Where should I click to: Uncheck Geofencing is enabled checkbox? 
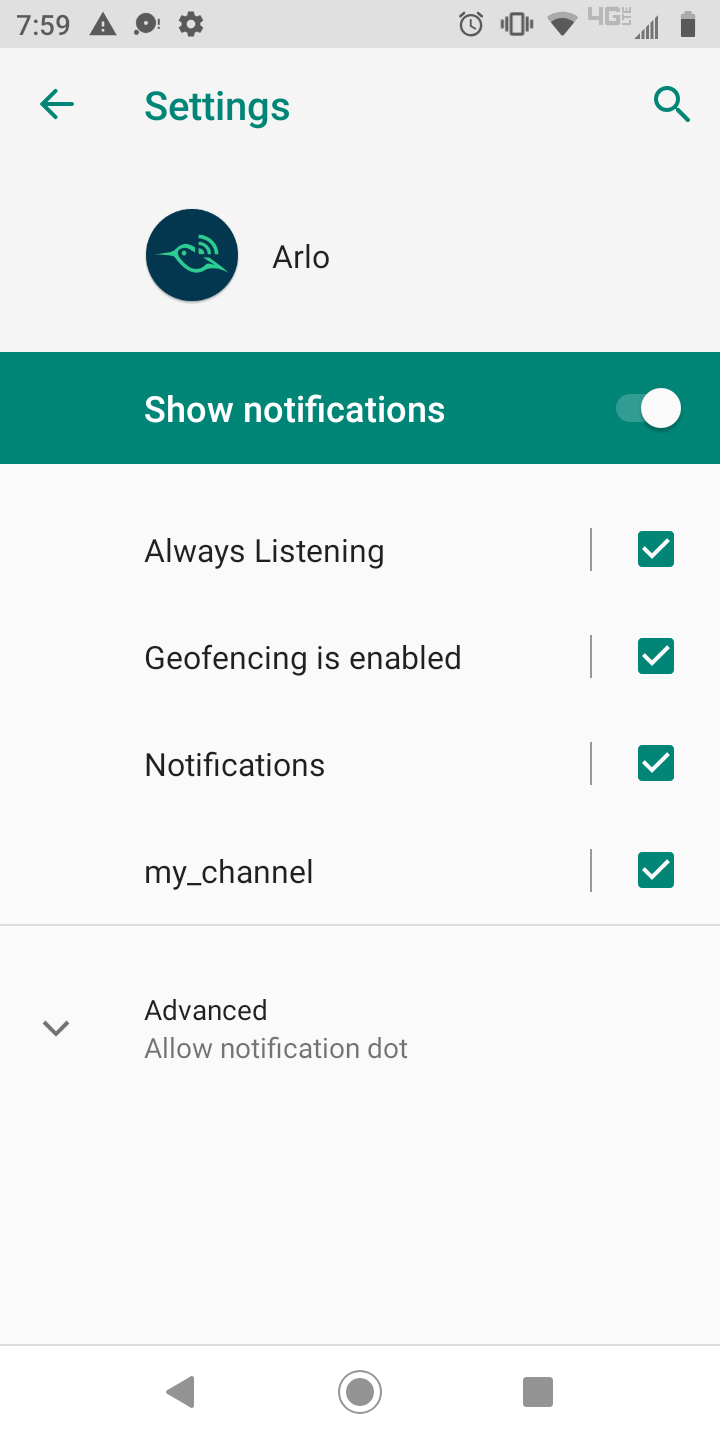click(655, 657)
